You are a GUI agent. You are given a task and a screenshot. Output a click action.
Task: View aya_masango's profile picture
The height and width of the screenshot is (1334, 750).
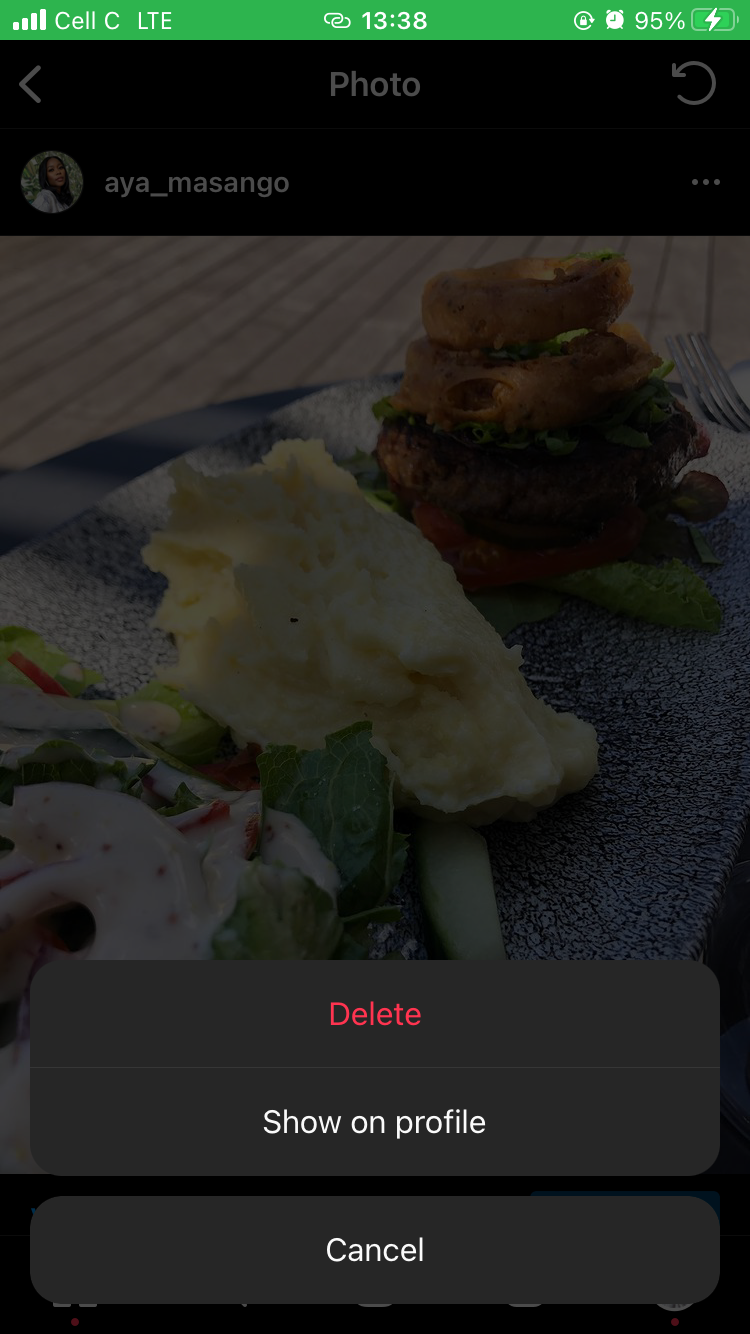tap(51, 182)
